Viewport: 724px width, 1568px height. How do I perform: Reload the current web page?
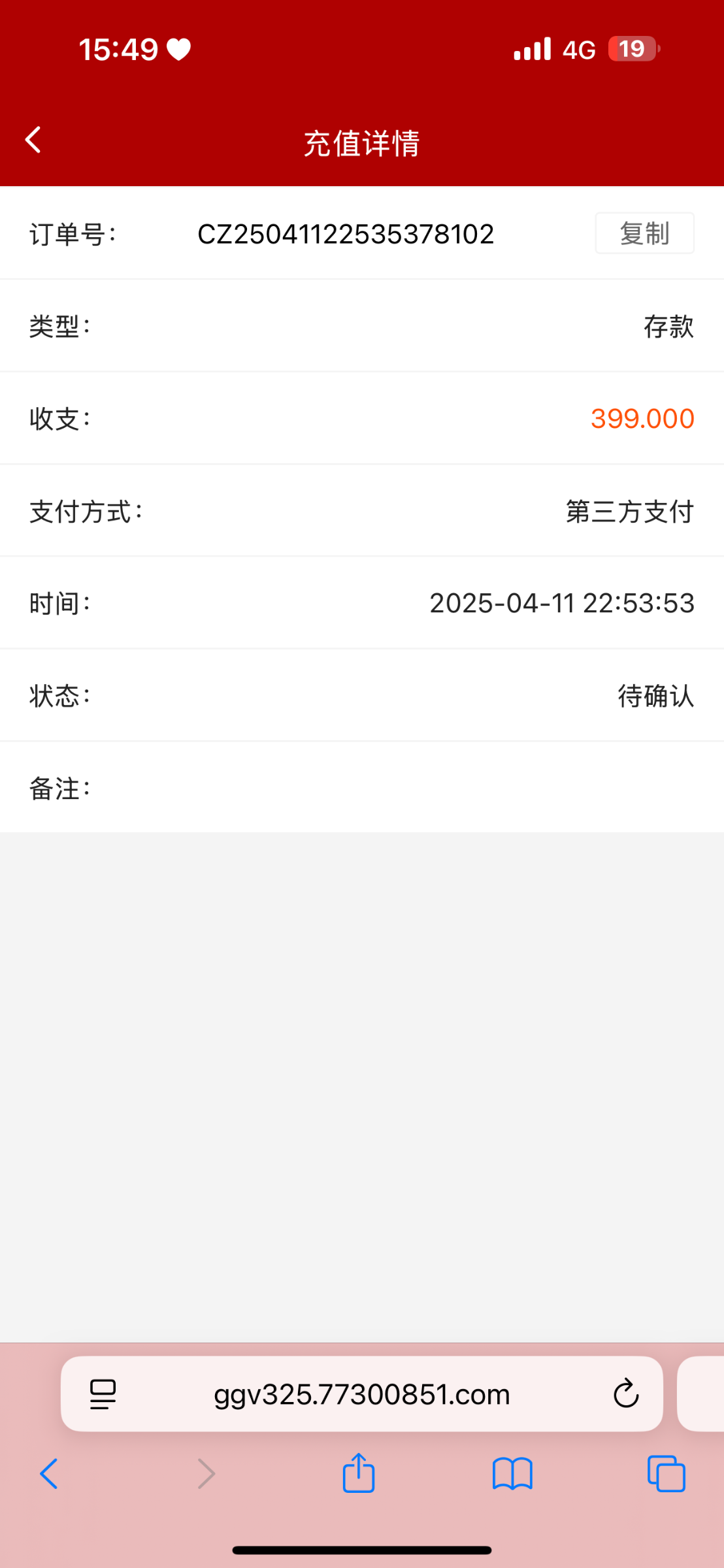[x=625, y=1394]
